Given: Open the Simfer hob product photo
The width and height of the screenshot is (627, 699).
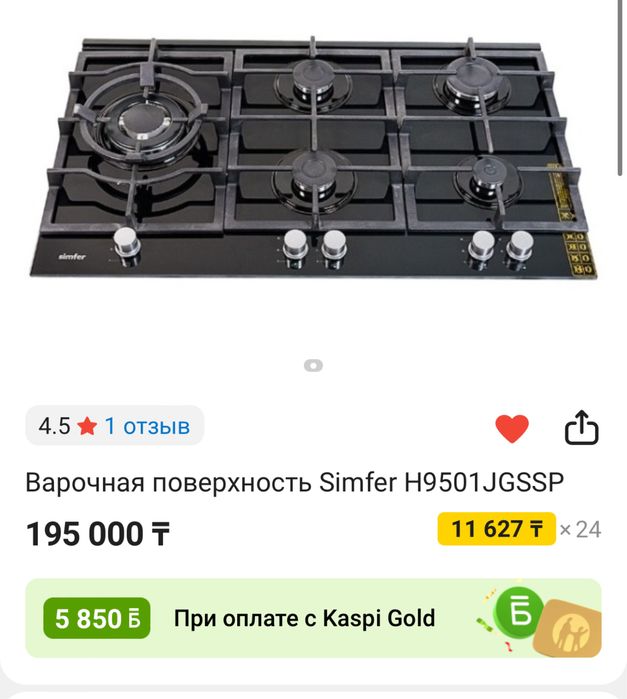Looking at the screenshot, I should click(x=313, y=160).
